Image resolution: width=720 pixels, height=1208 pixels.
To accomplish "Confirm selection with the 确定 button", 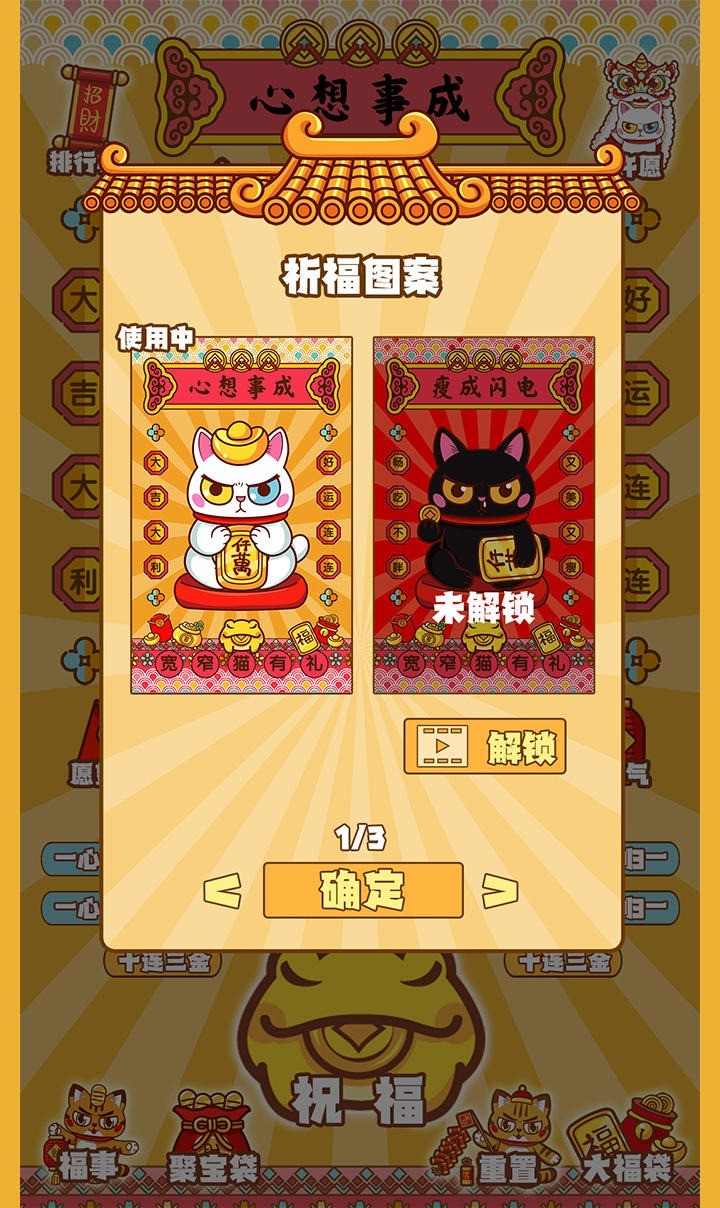I will pyautogui.click(x=363, y=890).
